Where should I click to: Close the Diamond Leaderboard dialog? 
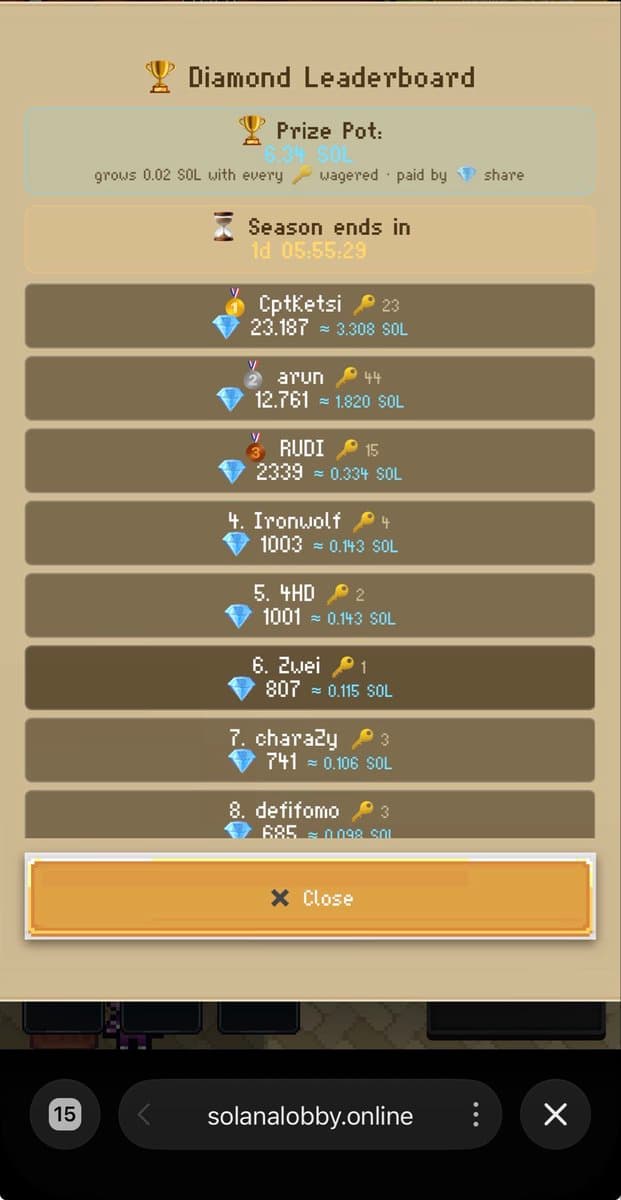click(x=310, y=897)
